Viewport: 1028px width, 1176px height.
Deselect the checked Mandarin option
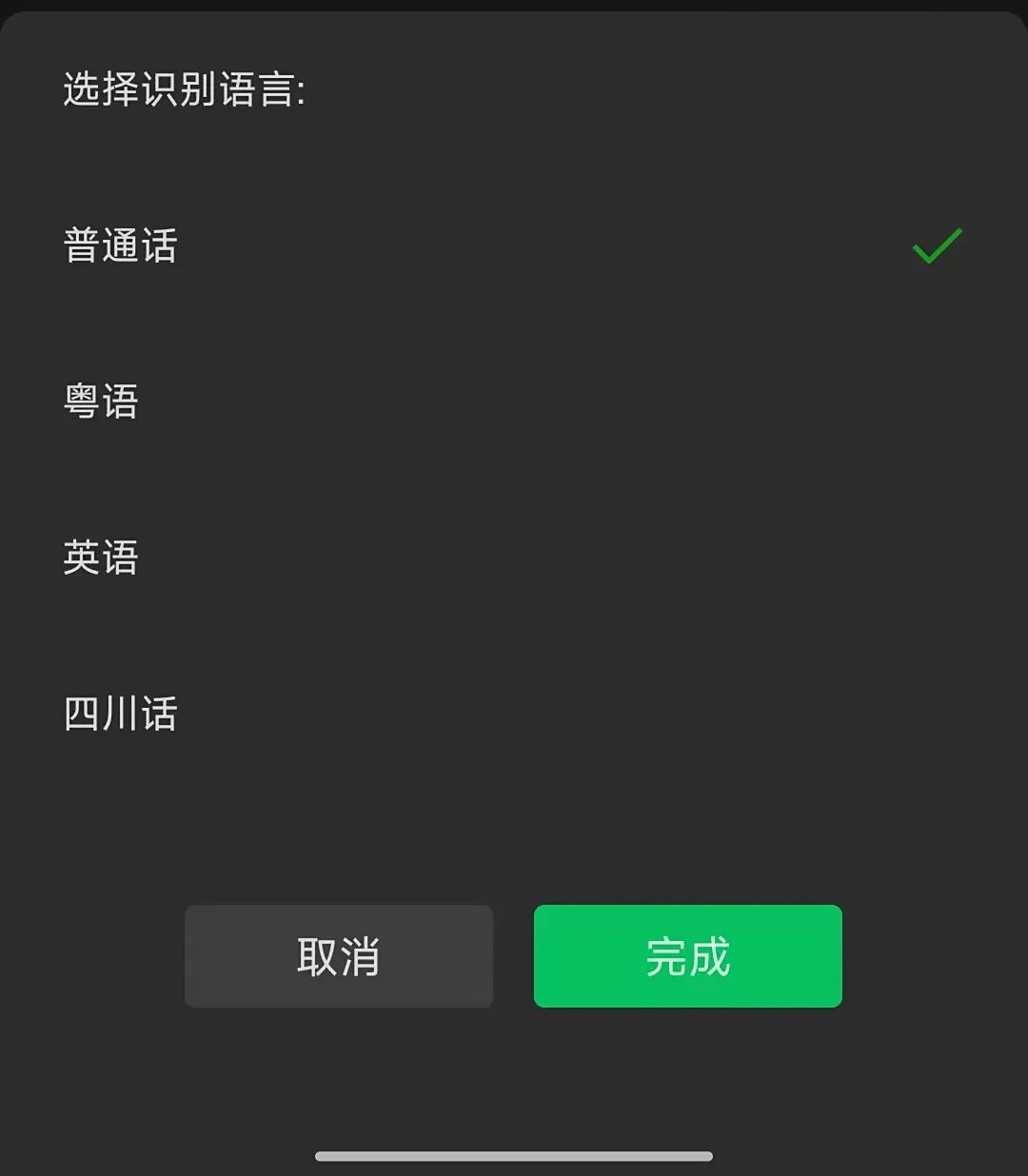click(120, 247)
